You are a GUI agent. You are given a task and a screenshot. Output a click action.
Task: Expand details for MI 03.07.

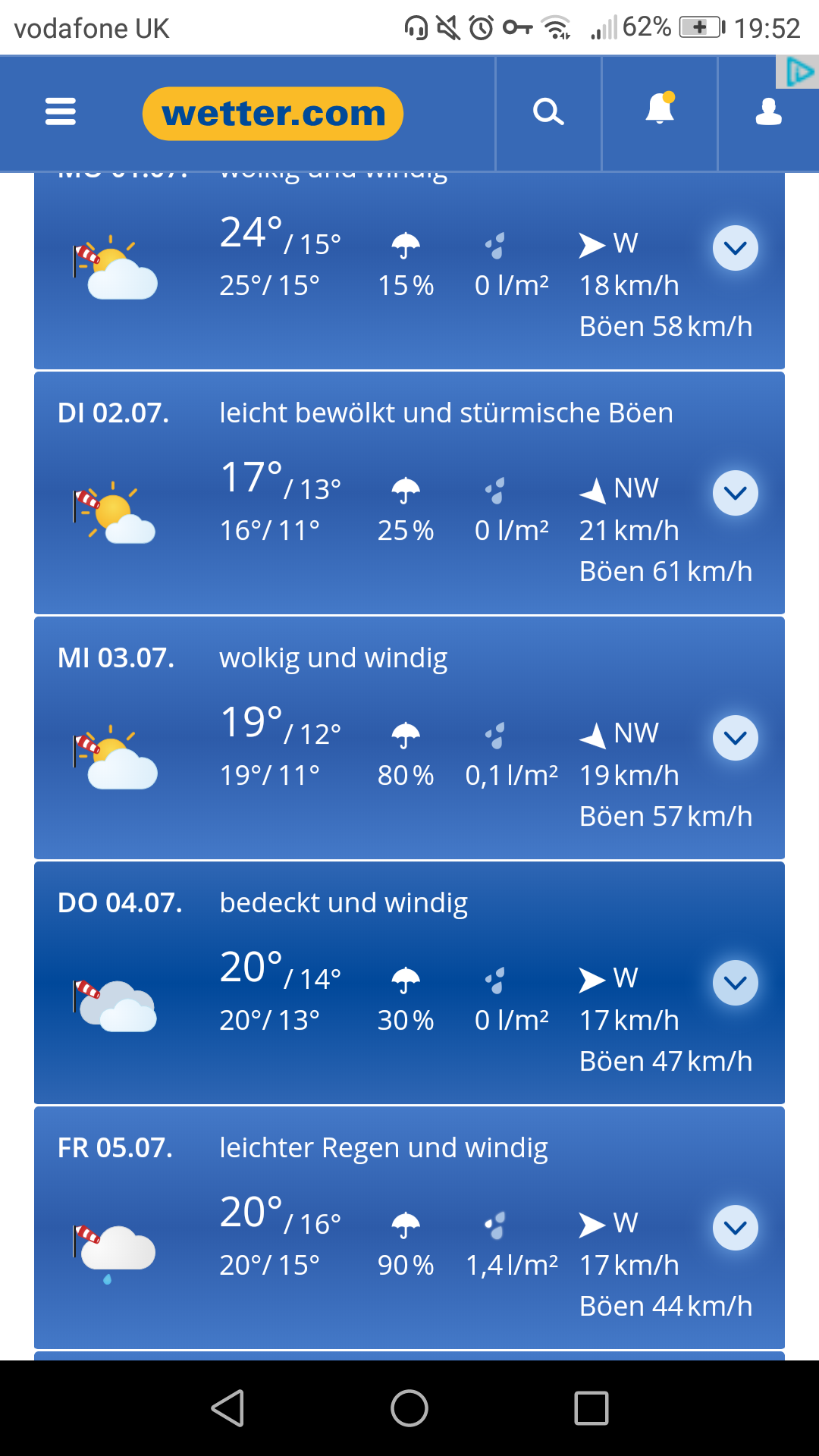coord(735,738)
